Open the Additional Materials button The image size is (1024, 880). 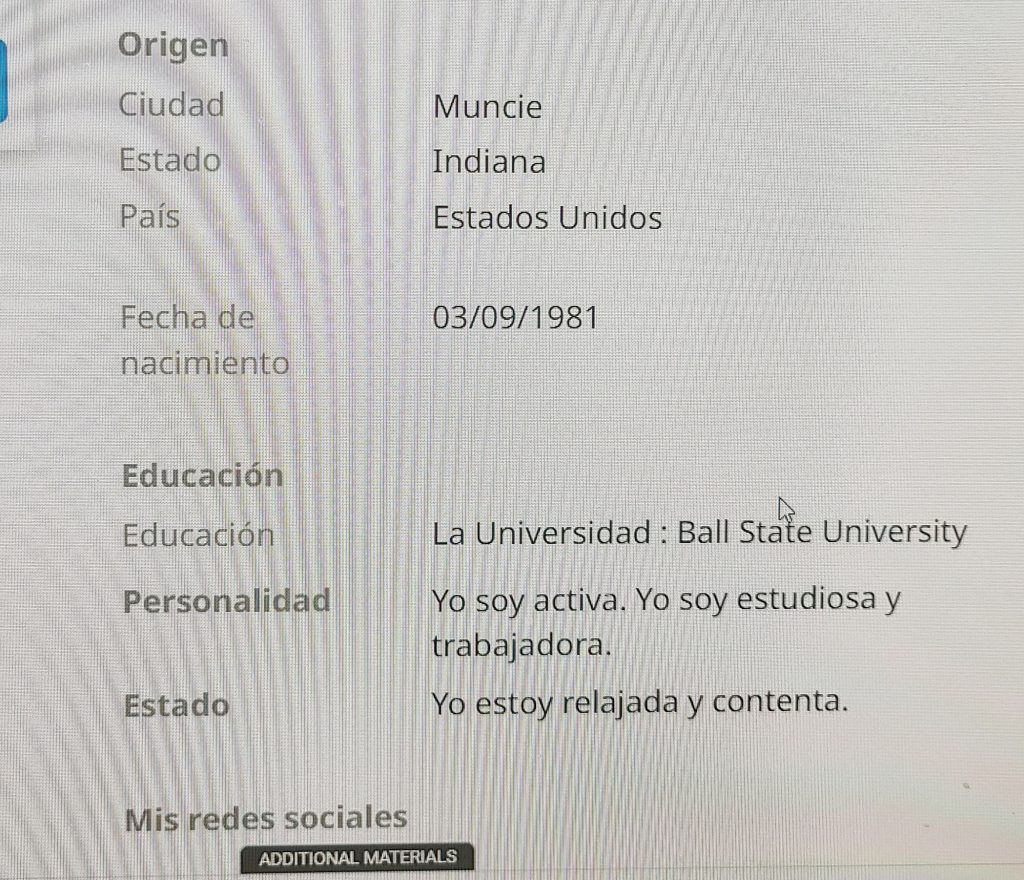(x=357, y=858)
